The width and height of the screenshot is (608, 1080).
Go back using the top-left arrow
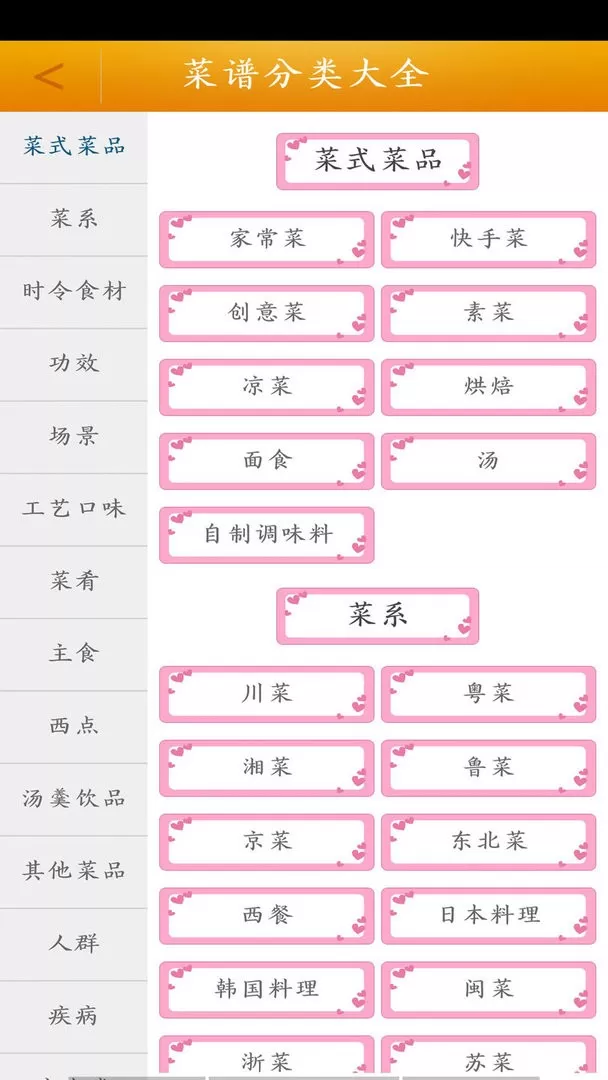pos(49,76)
